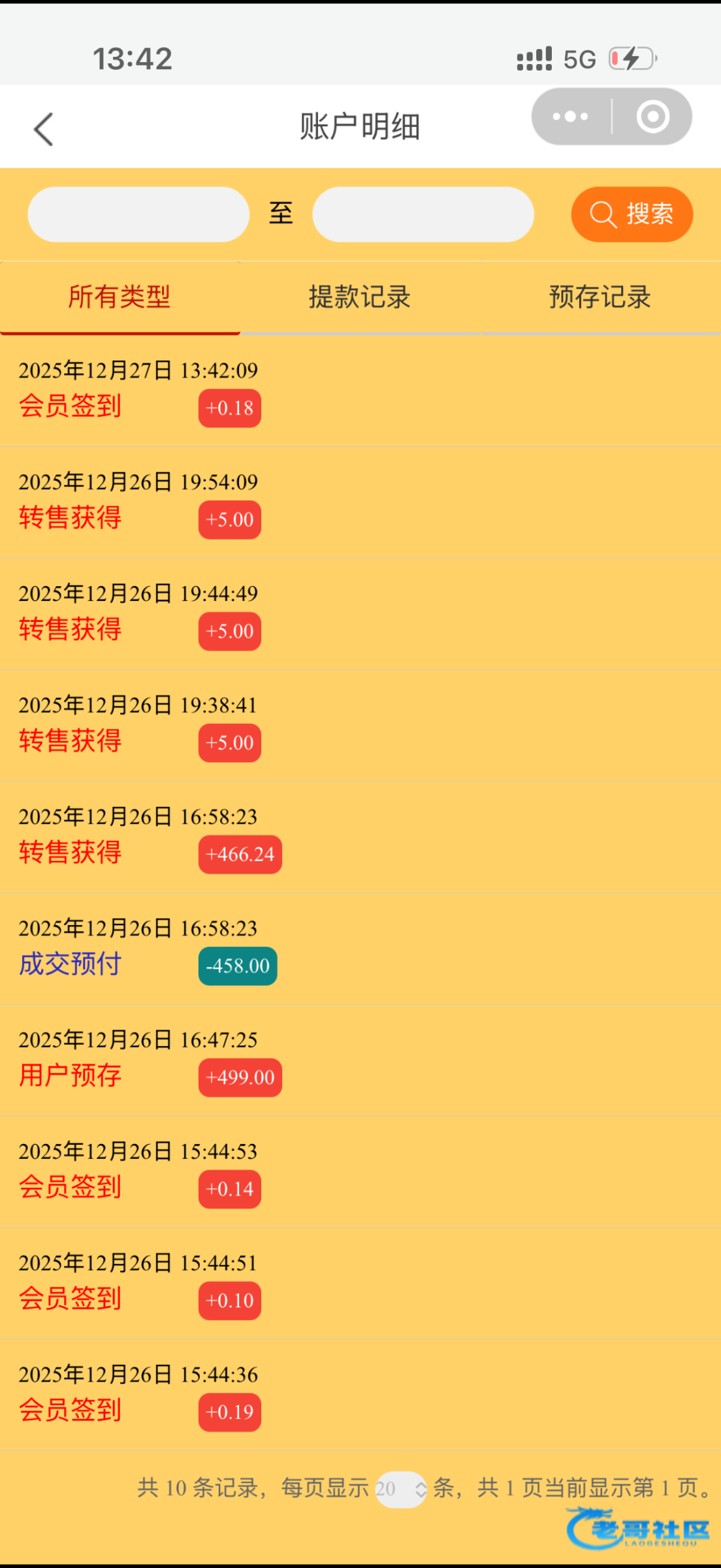The height and width of the screenshot is (1568, 721).
Task: Open the mini program three-dot menu
Action: pyautogui.click(x=570, y=117)
